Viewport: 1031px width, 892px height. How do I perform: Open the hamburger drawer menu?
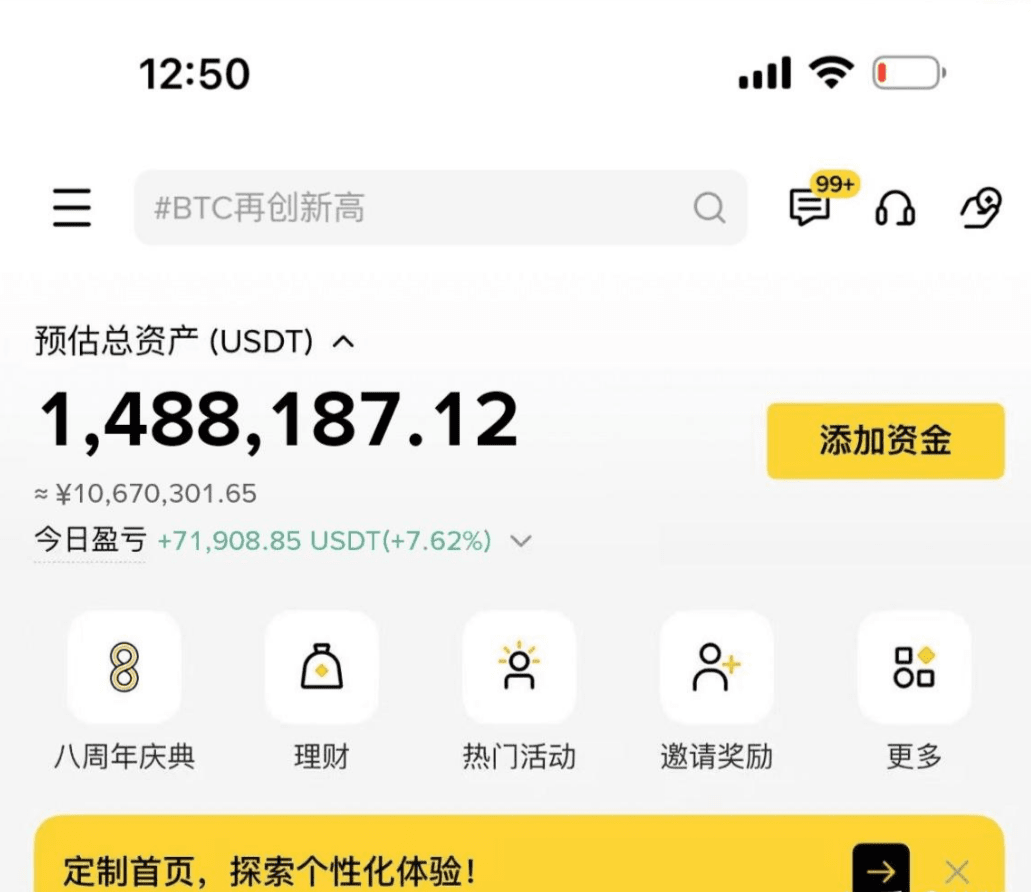(72, 207)
